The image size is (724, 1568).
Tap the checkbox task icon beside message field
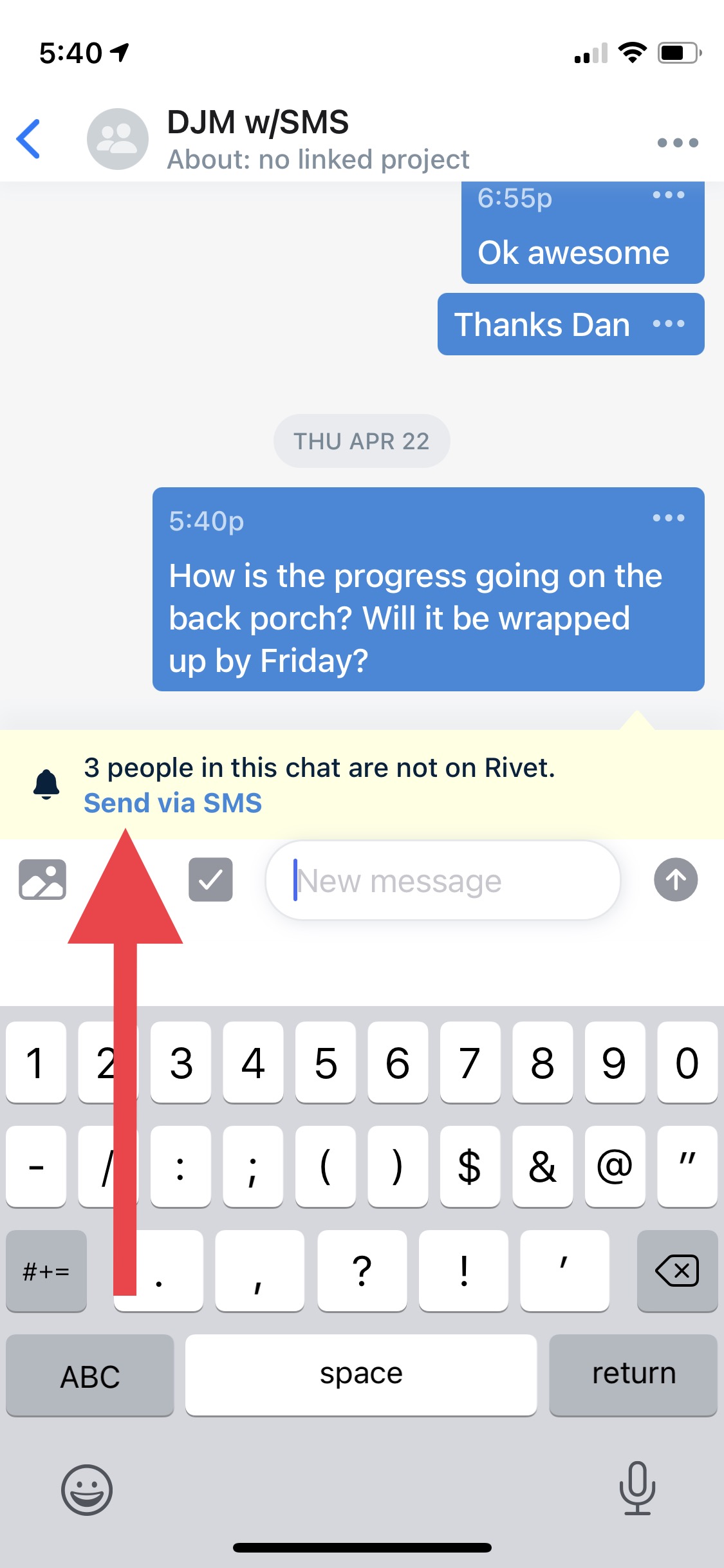coord(210,879)
